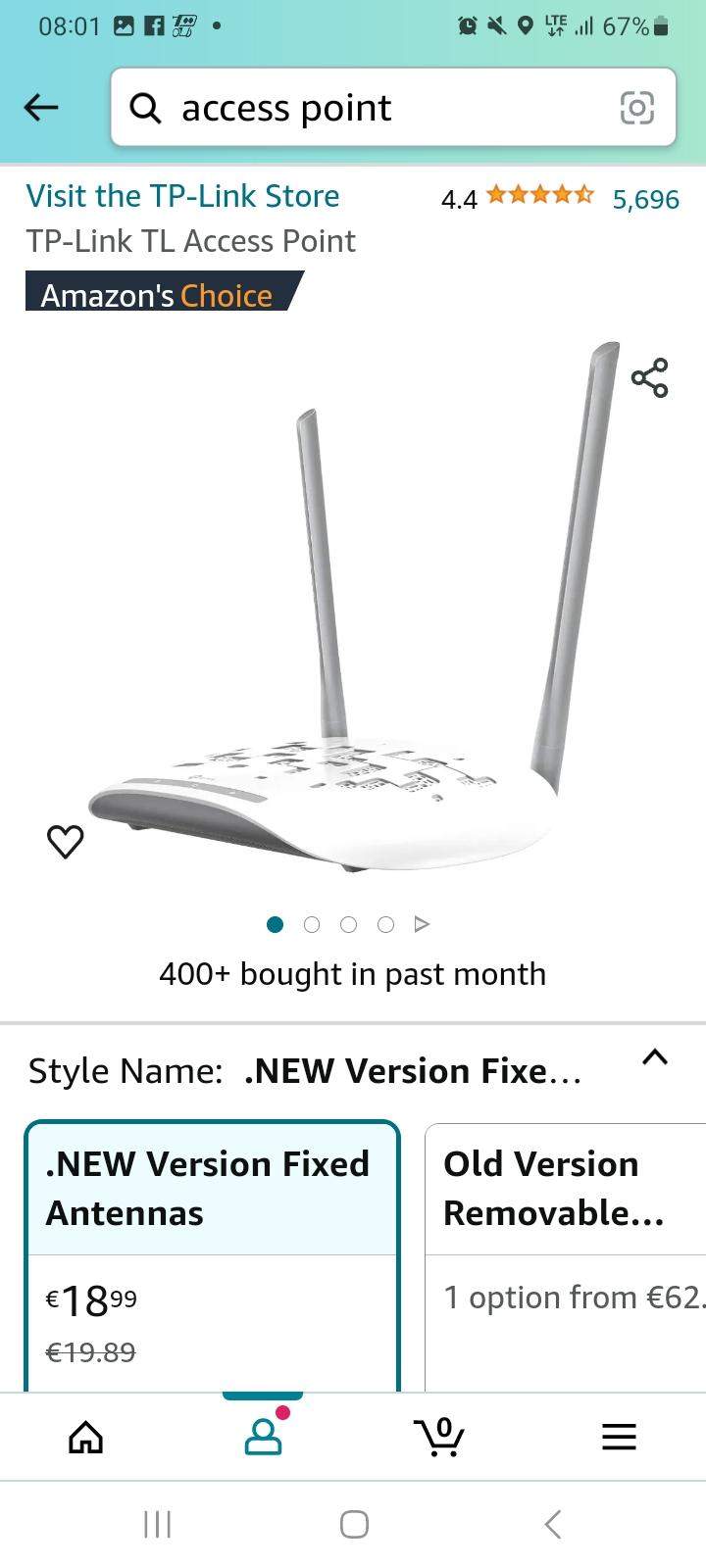Viewport: 706px width, 1568px height.
Task: Tap the first carousel dot under the image
Action: tap(275, 924)
